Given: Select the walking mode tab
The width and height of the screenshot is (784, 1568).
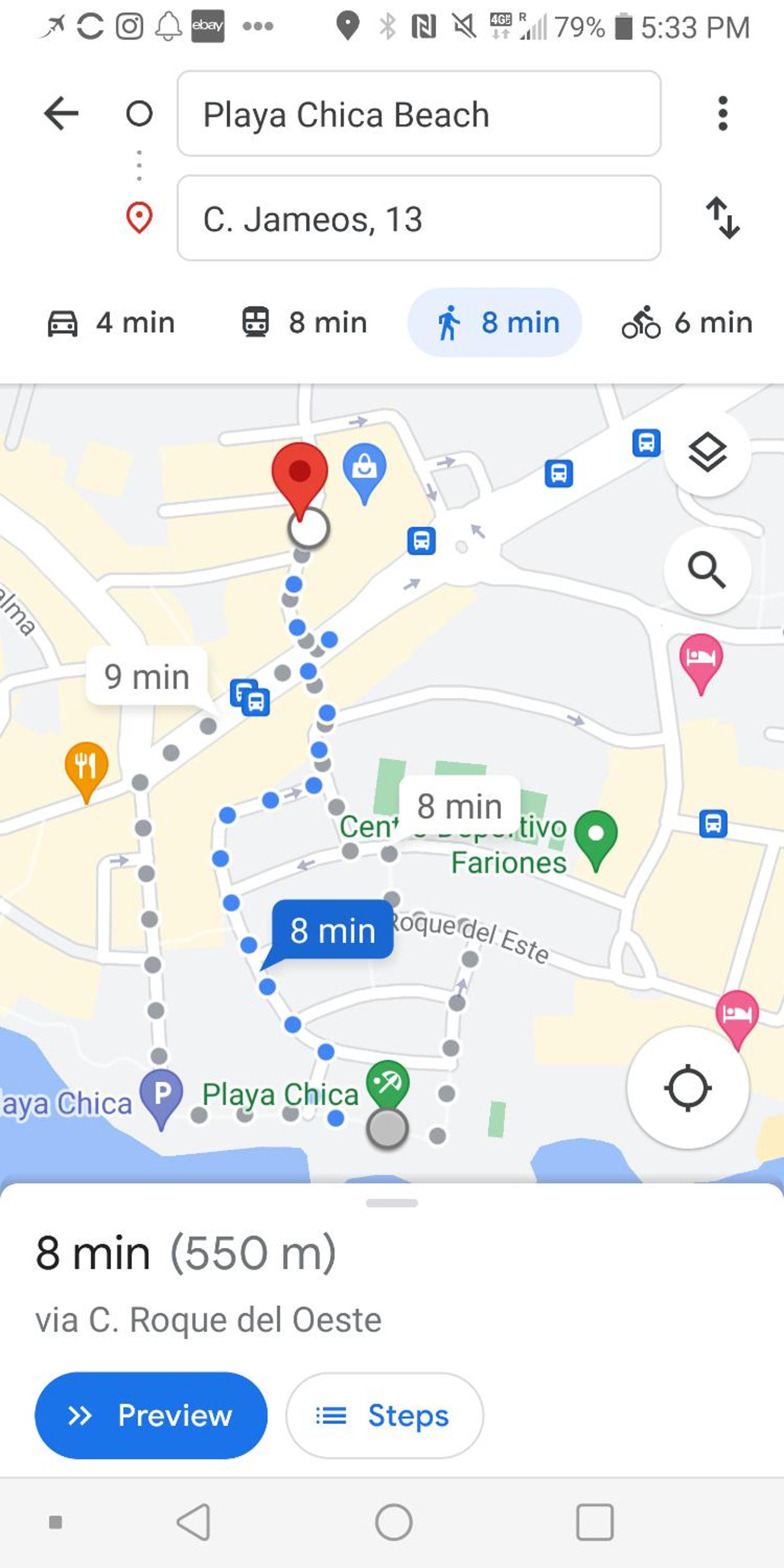Looking at the screenshot, I should [495, 323].
